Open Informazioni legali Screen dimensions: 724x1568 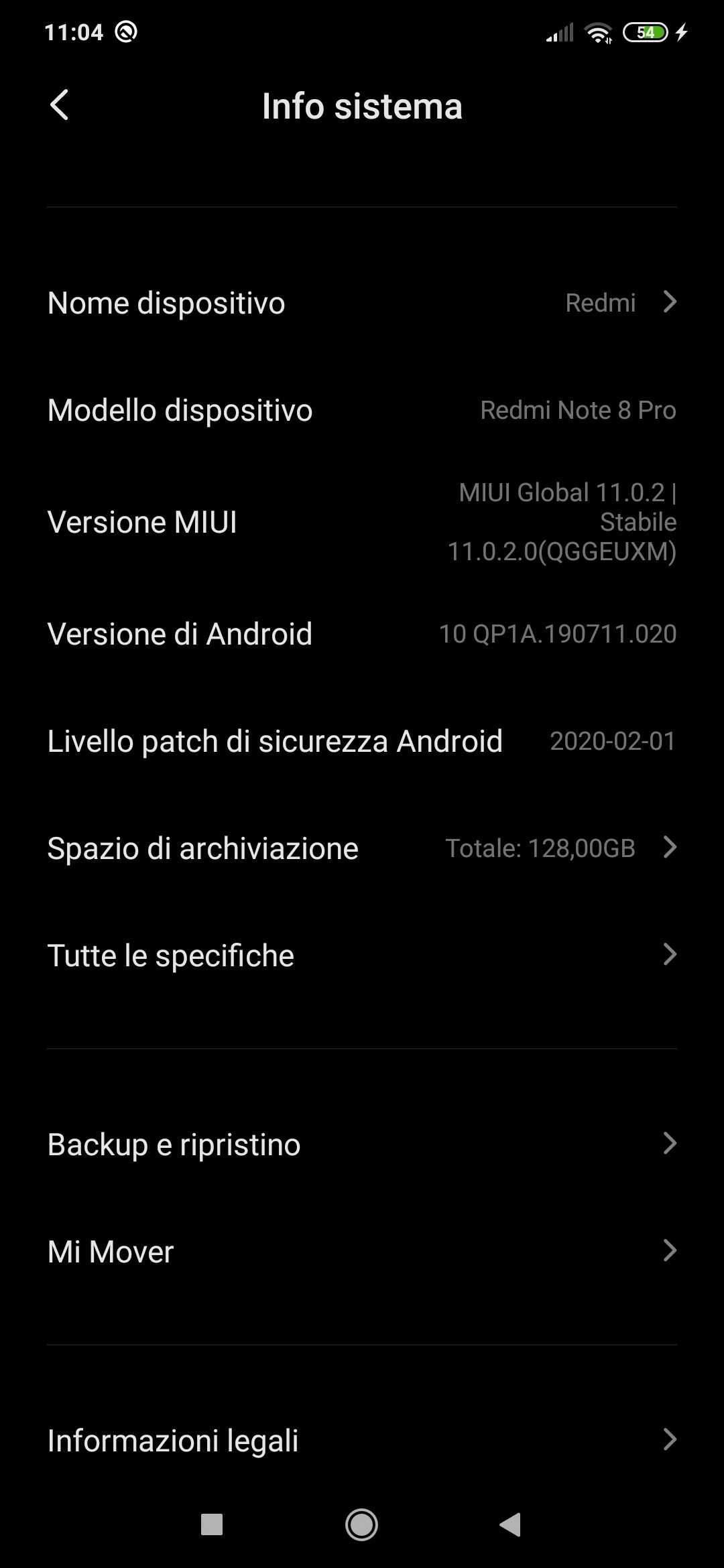coord(362,1441)
